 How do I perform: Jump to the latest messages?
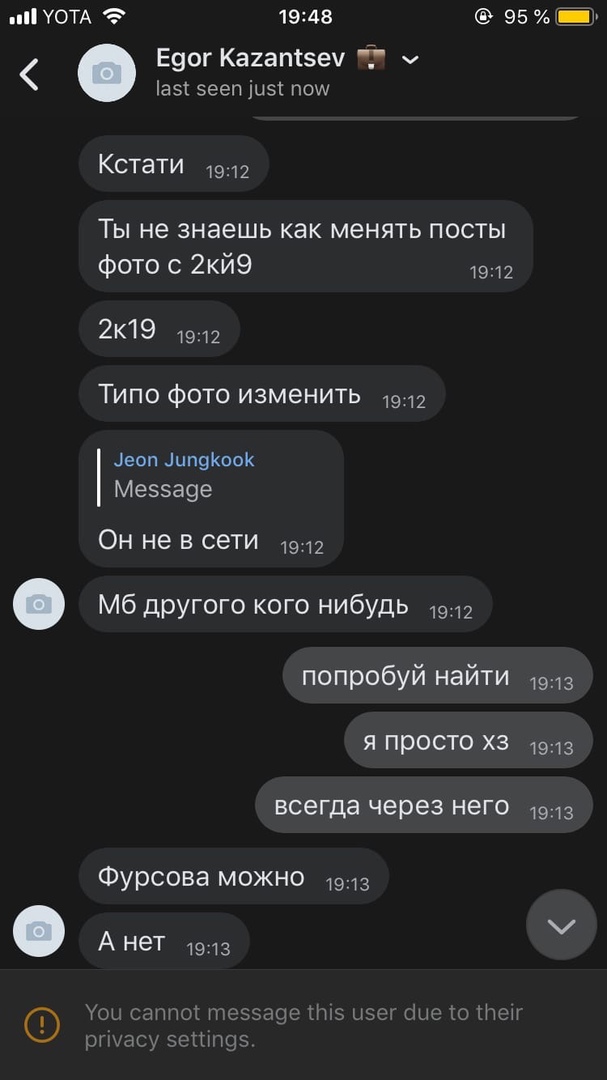point(561,926)
